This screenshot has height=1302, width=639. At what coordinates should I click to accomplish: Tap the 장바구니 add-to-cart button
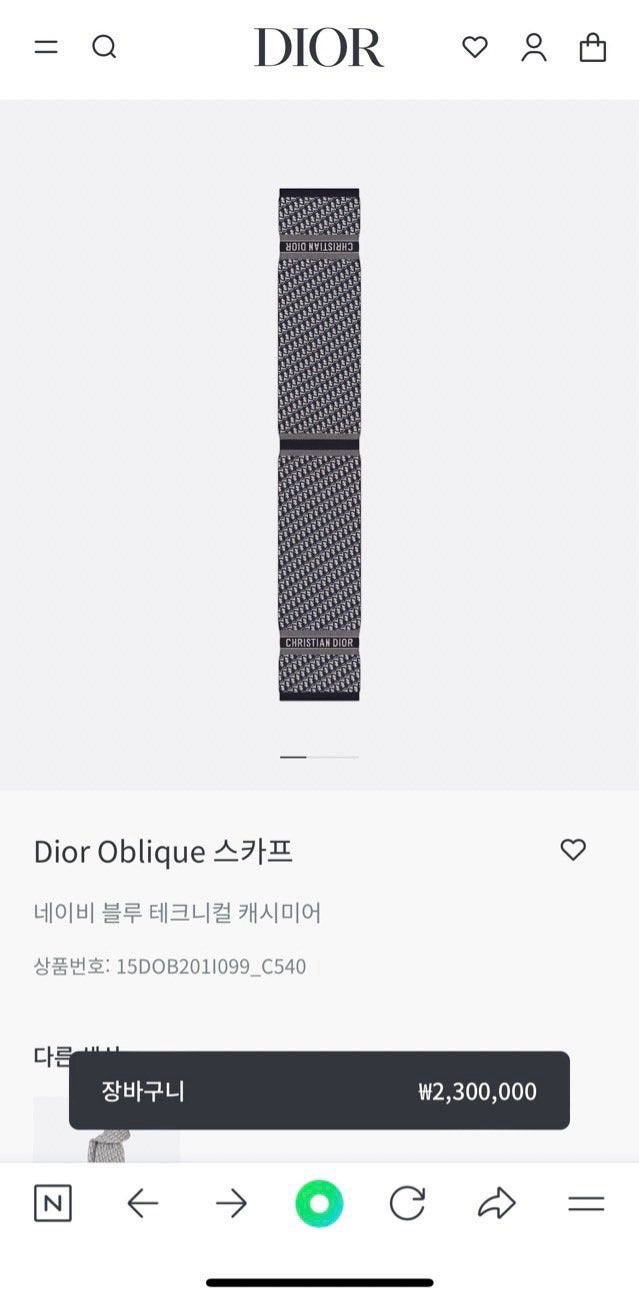click(x=319, y=1091)
